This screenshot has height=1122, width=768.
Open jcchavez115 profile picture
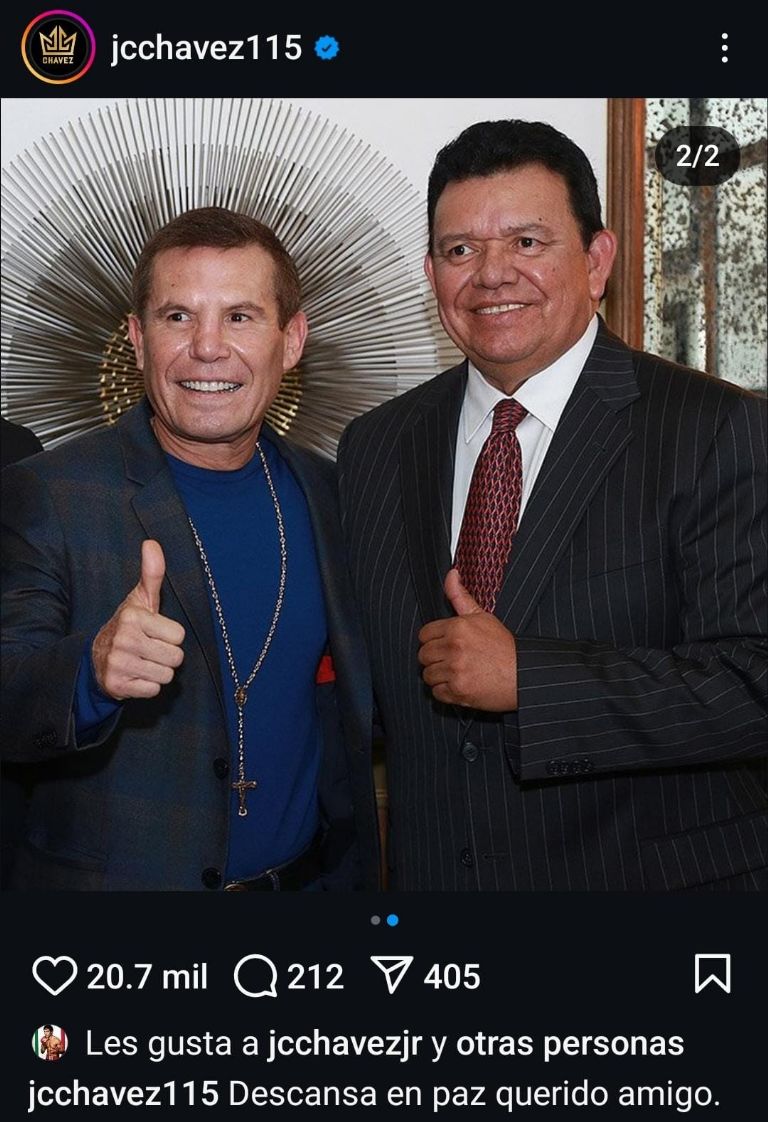coord(58,47)
